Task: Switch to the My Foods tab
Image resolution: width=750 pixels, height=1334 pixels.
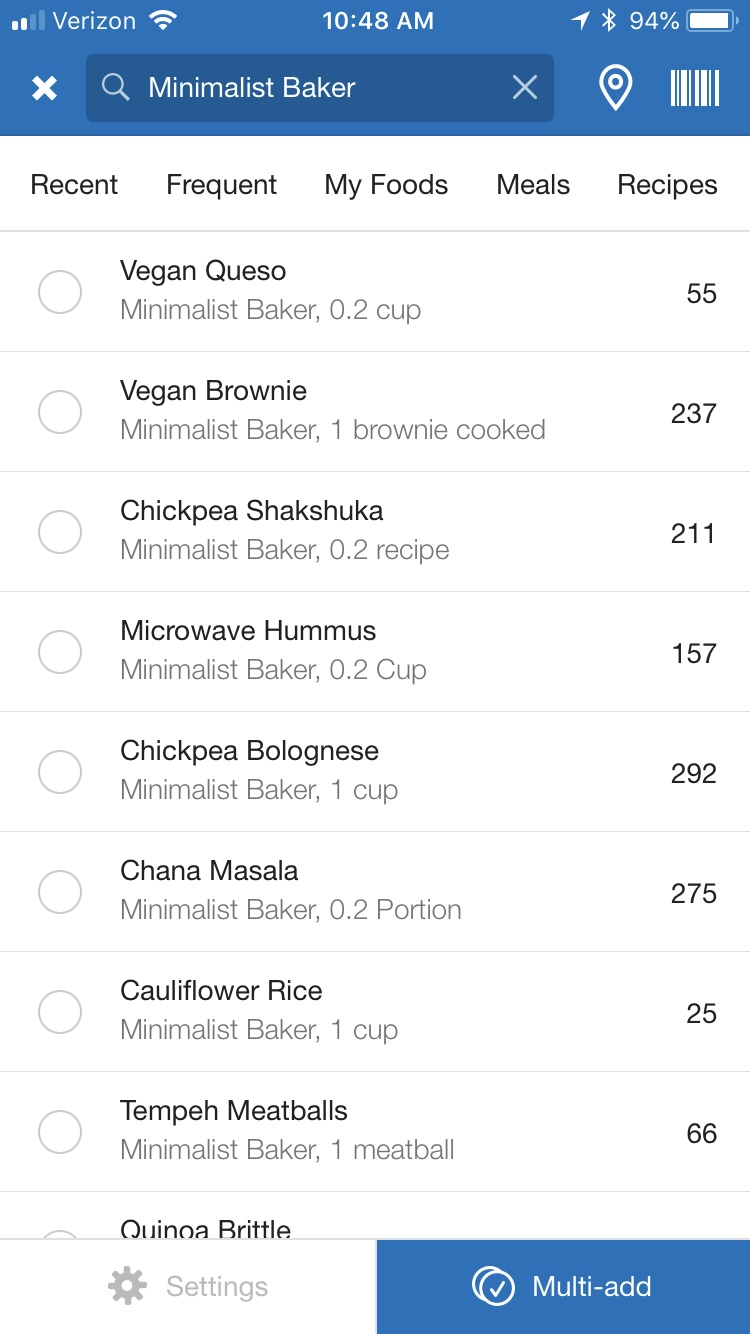Action: [386, 185]
